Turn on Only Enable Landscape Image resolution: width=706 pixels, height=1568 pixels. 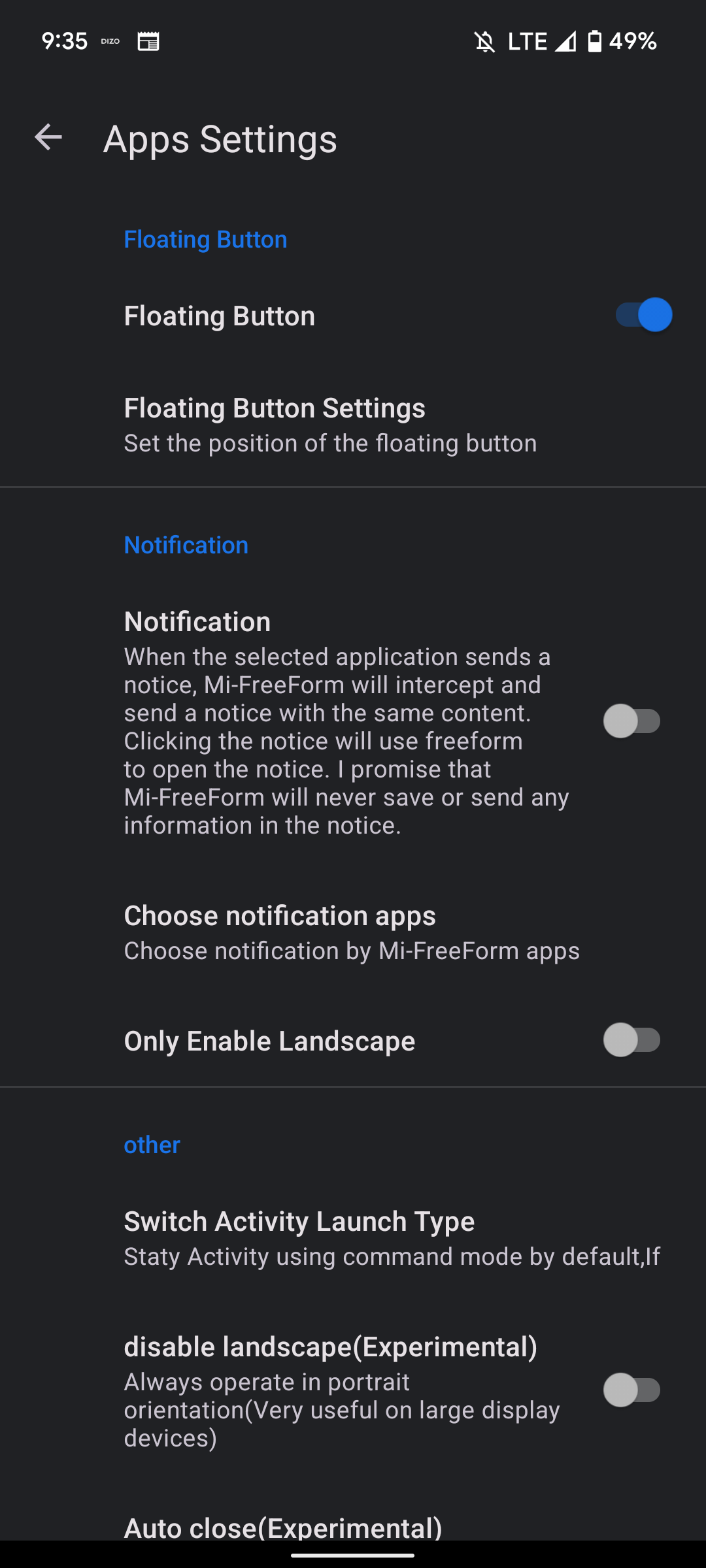click(x=631, y=1040)
